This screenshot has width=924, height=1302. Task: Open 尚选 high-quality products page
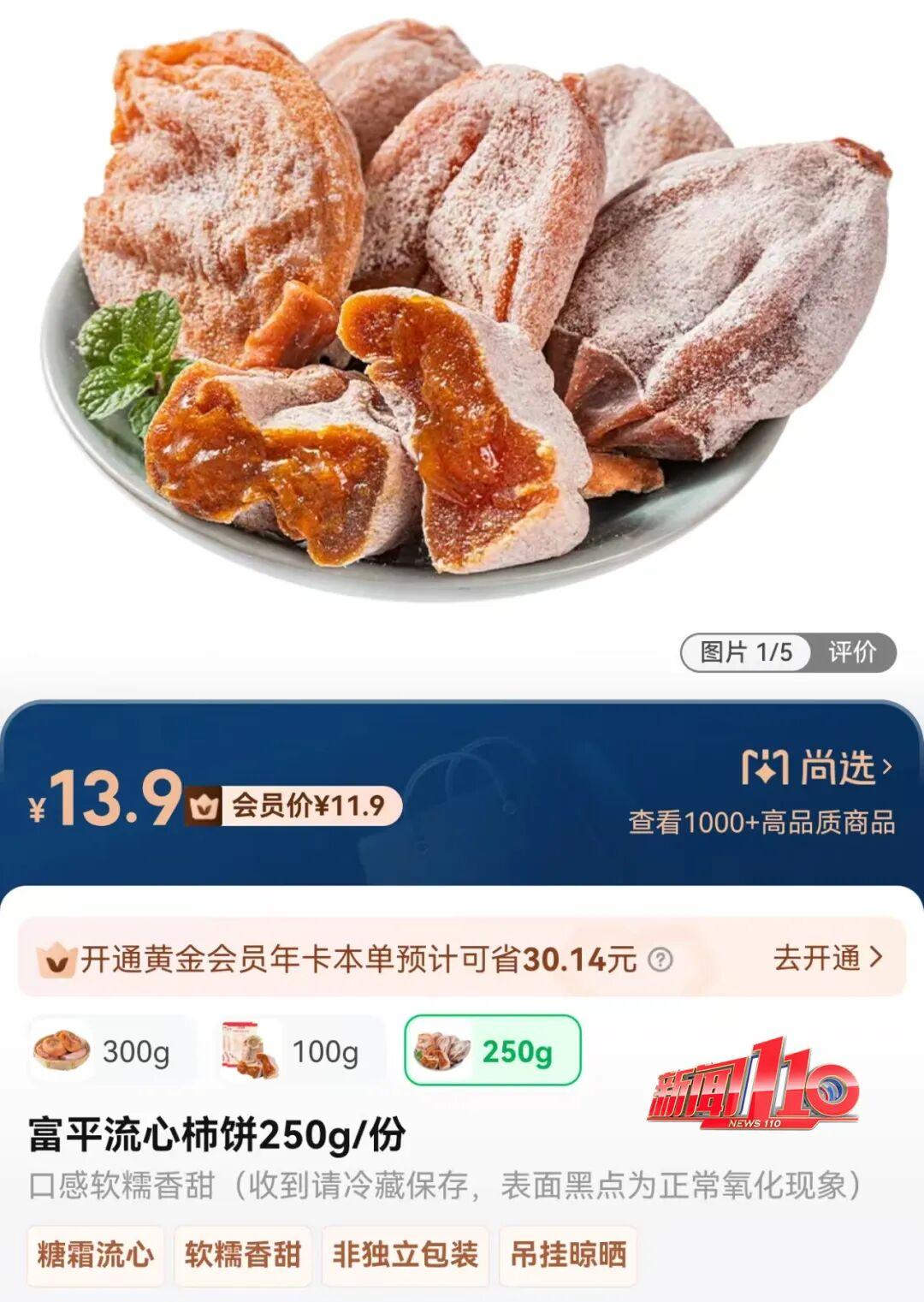click(x=817, y=767)
